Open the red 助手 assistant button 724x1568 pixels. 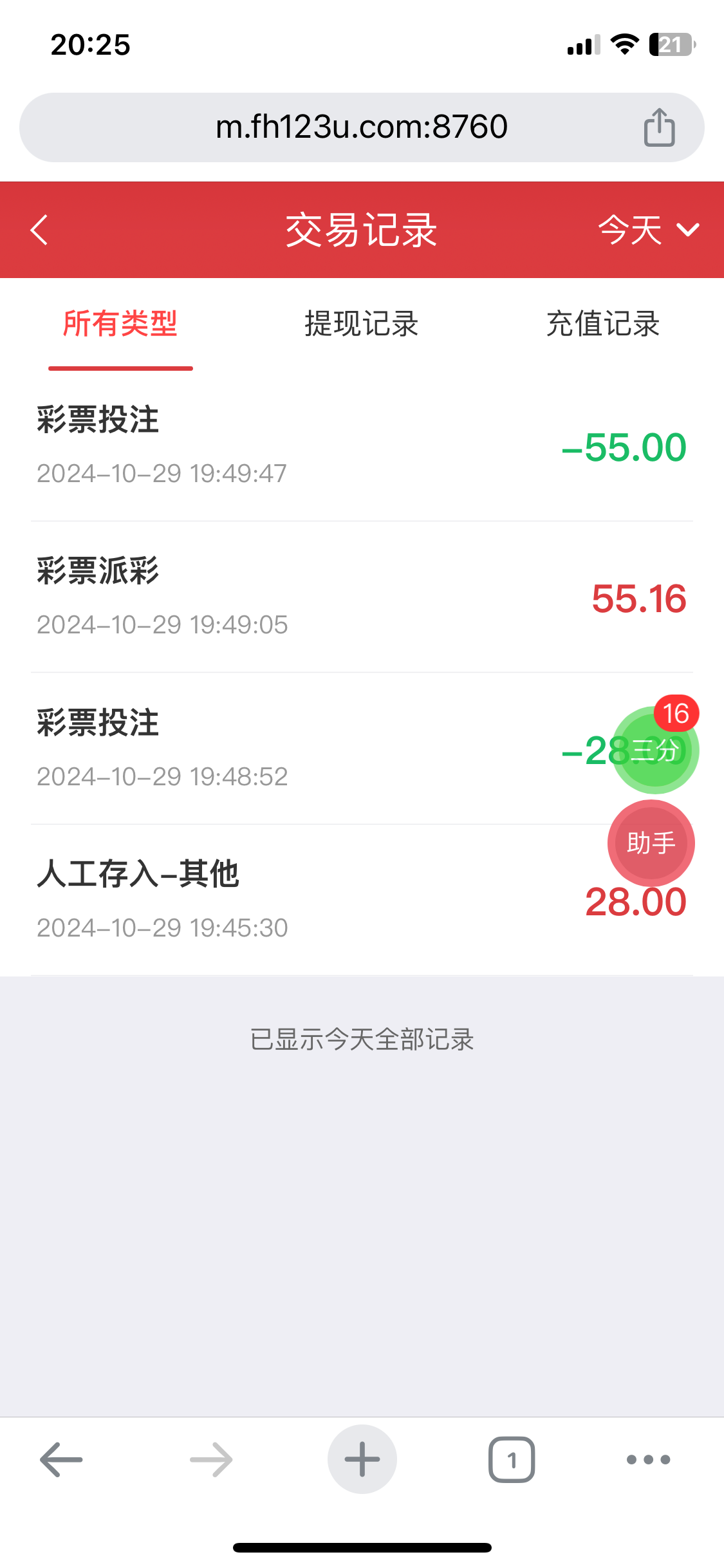[651, 843]
